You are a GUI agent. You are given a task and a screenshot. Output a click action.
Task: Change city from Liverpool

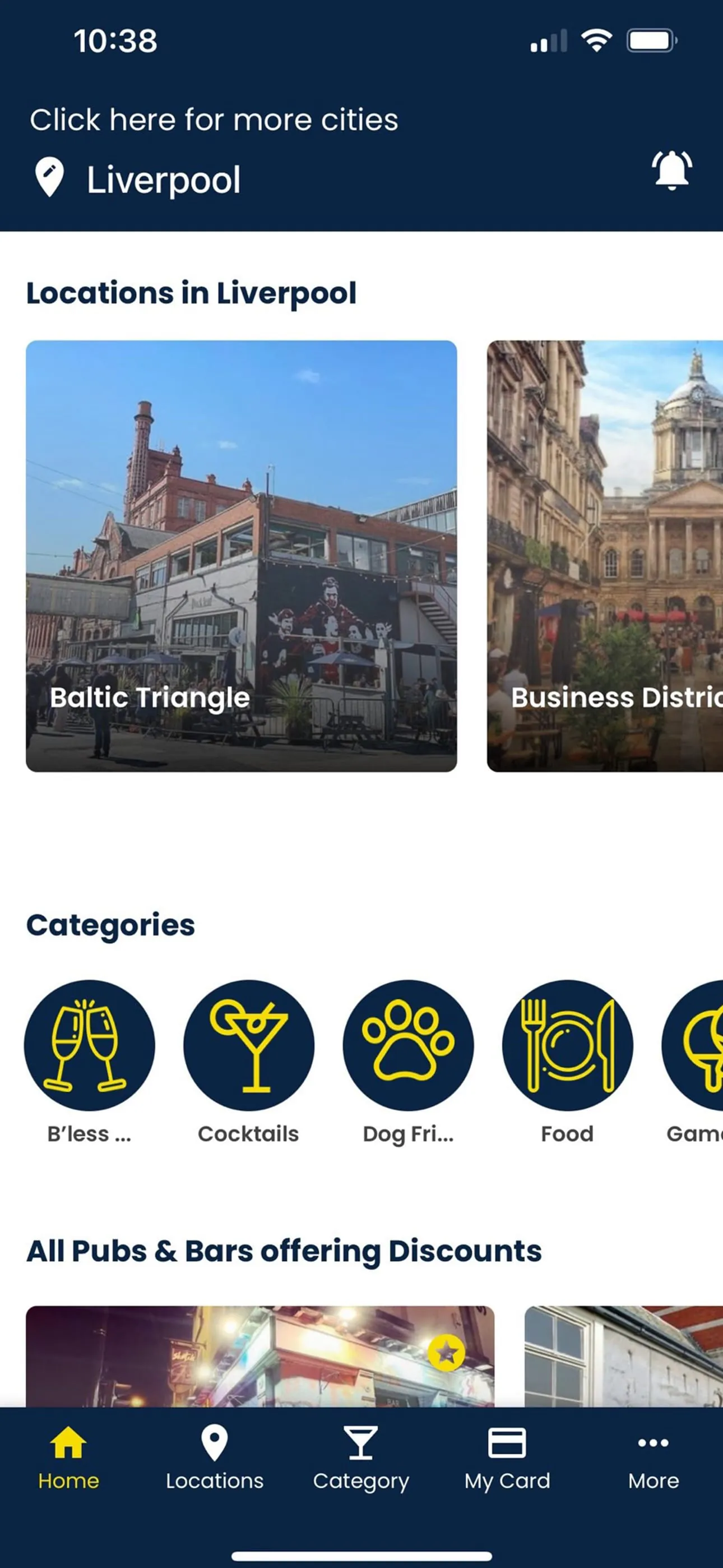point(163,179)
